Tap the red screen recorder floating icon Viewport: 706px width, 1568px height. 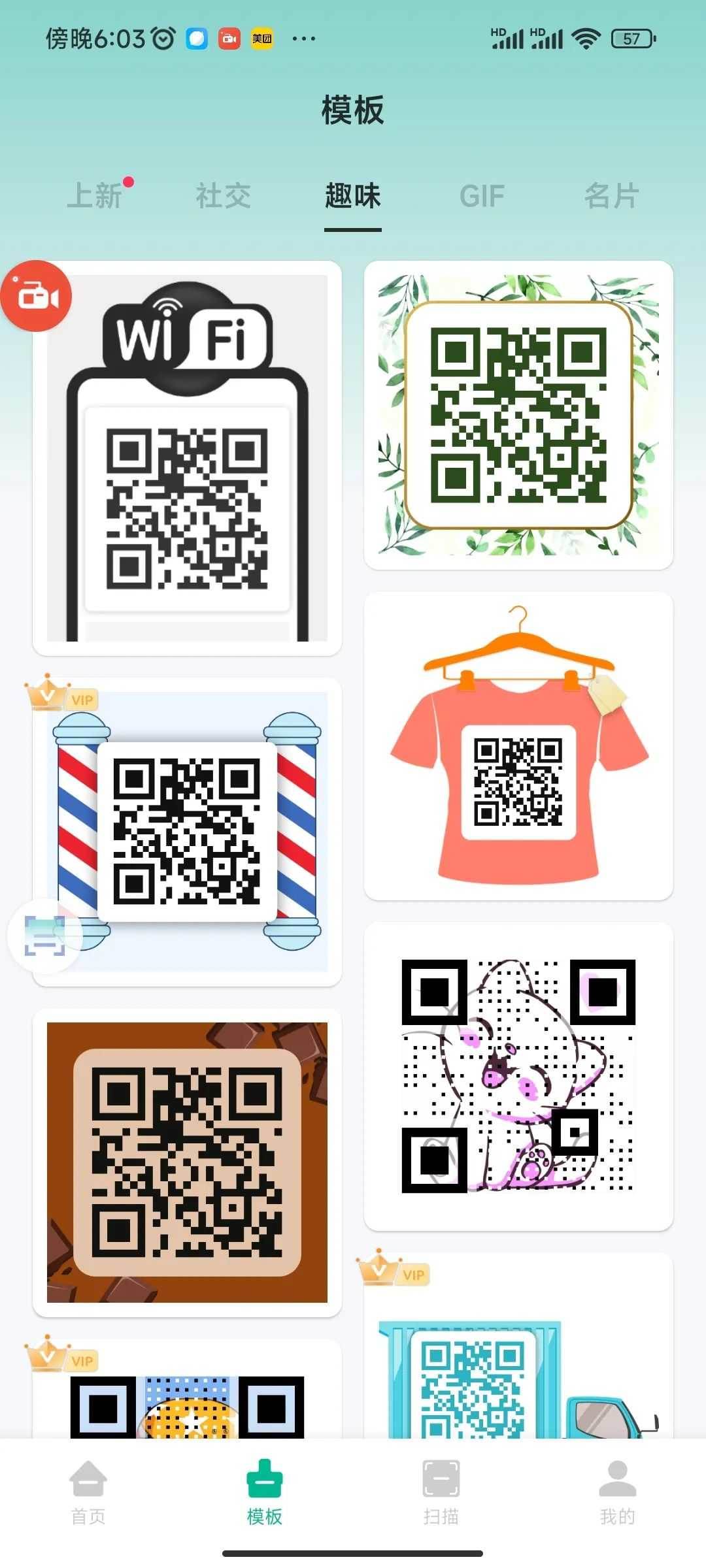click(x=36, y=296)
